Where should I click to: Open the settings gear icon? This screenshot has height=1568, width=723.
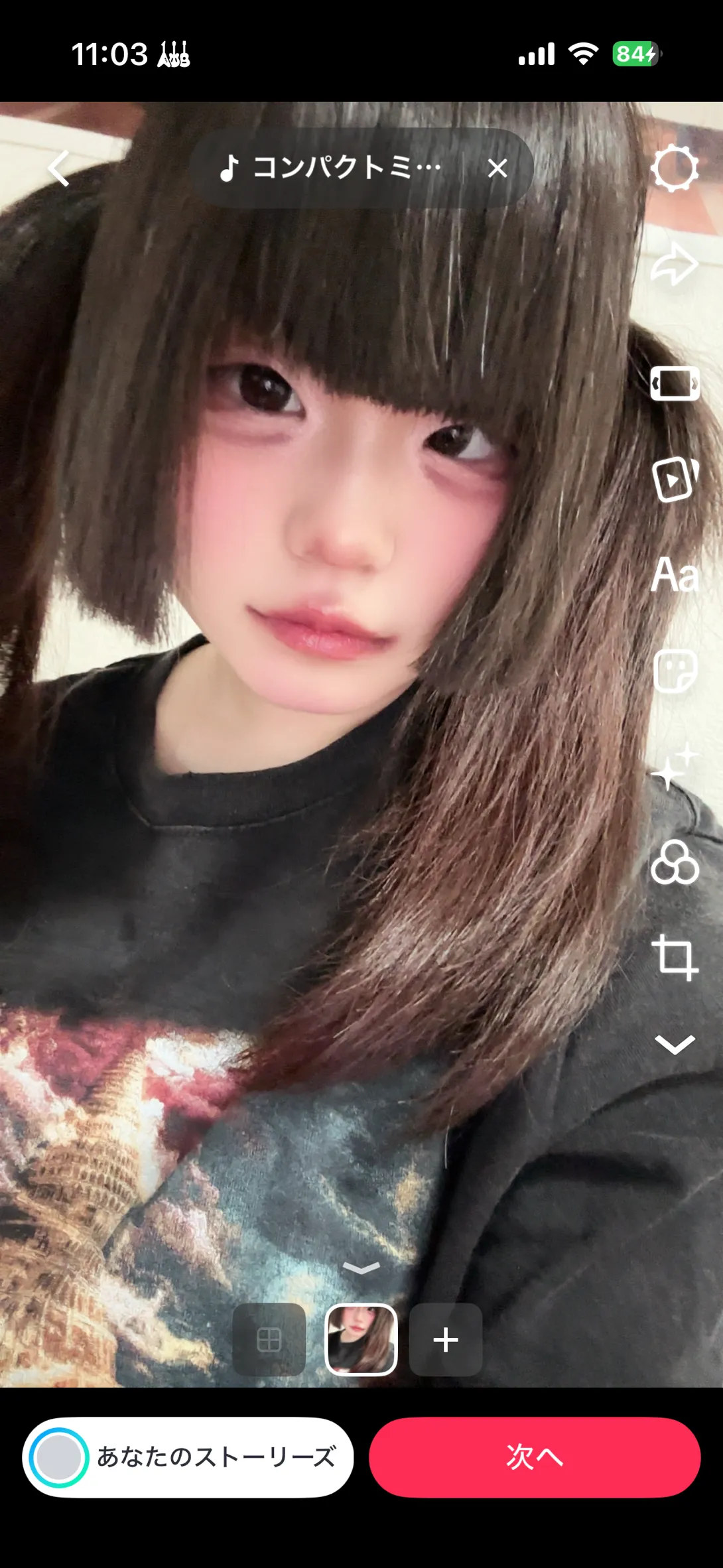(x=675, y=168)
